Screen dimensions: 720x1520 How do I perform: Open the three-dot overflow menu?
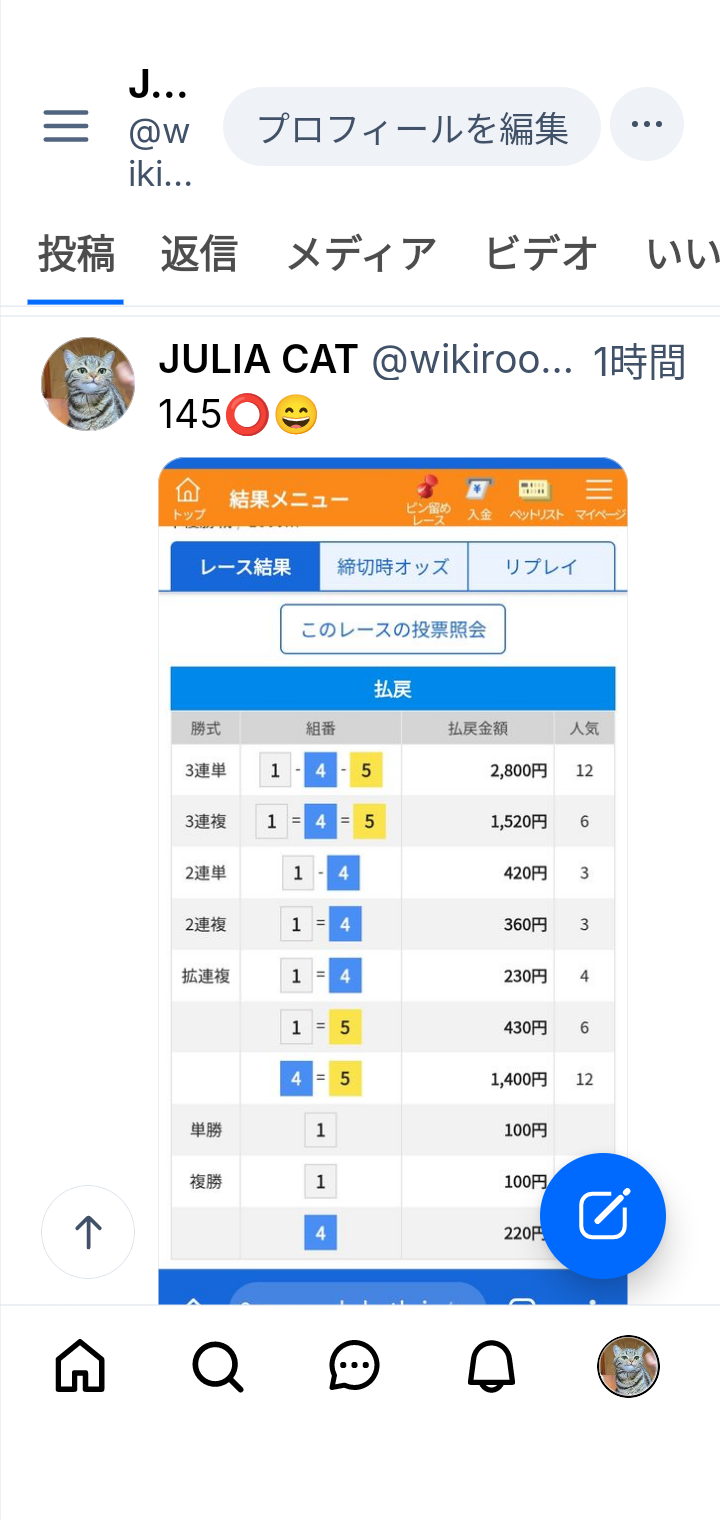(x=647, y=125)
